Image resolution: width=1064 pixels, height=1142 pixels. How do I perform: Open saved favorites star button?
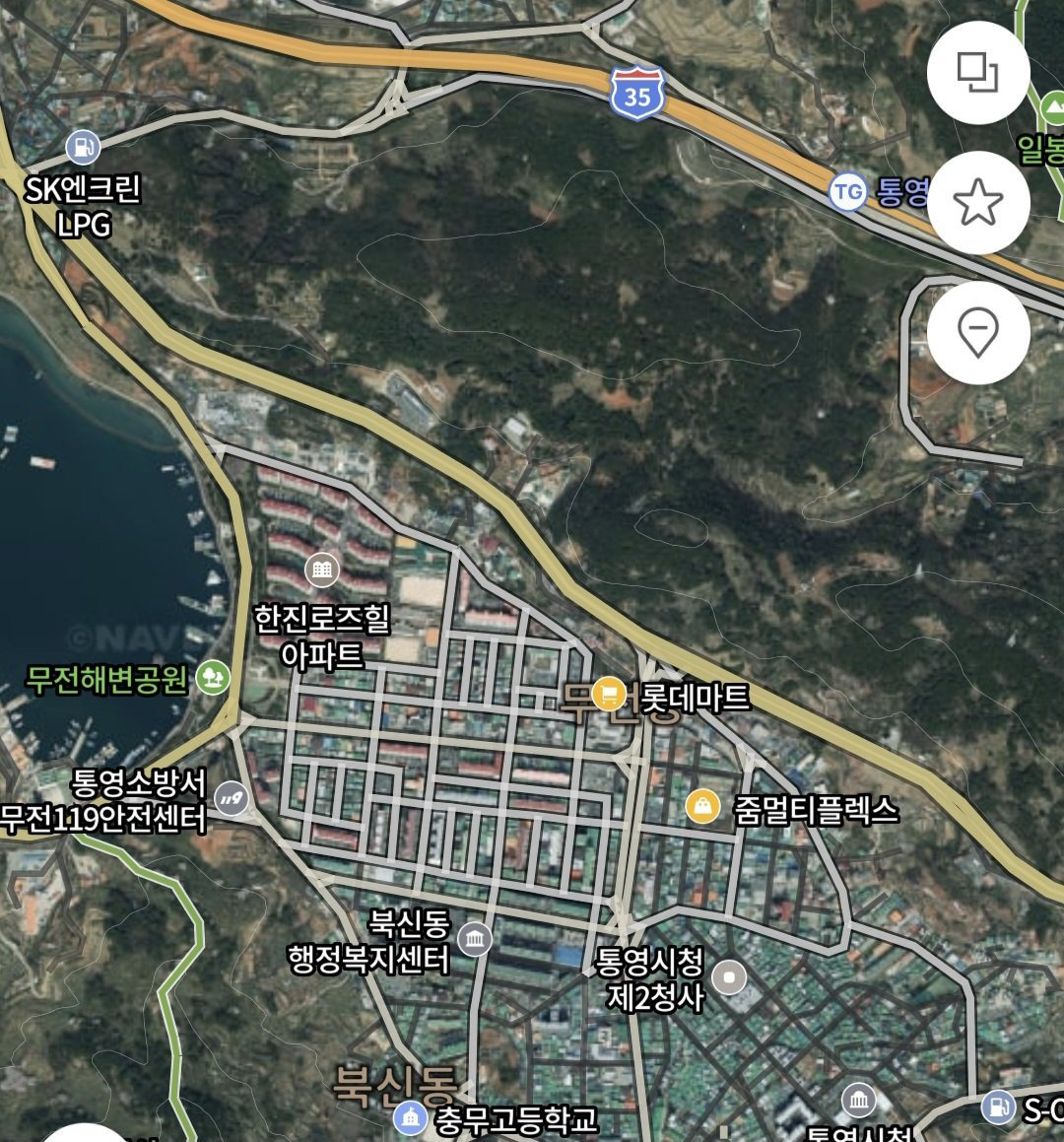[978, 203]
